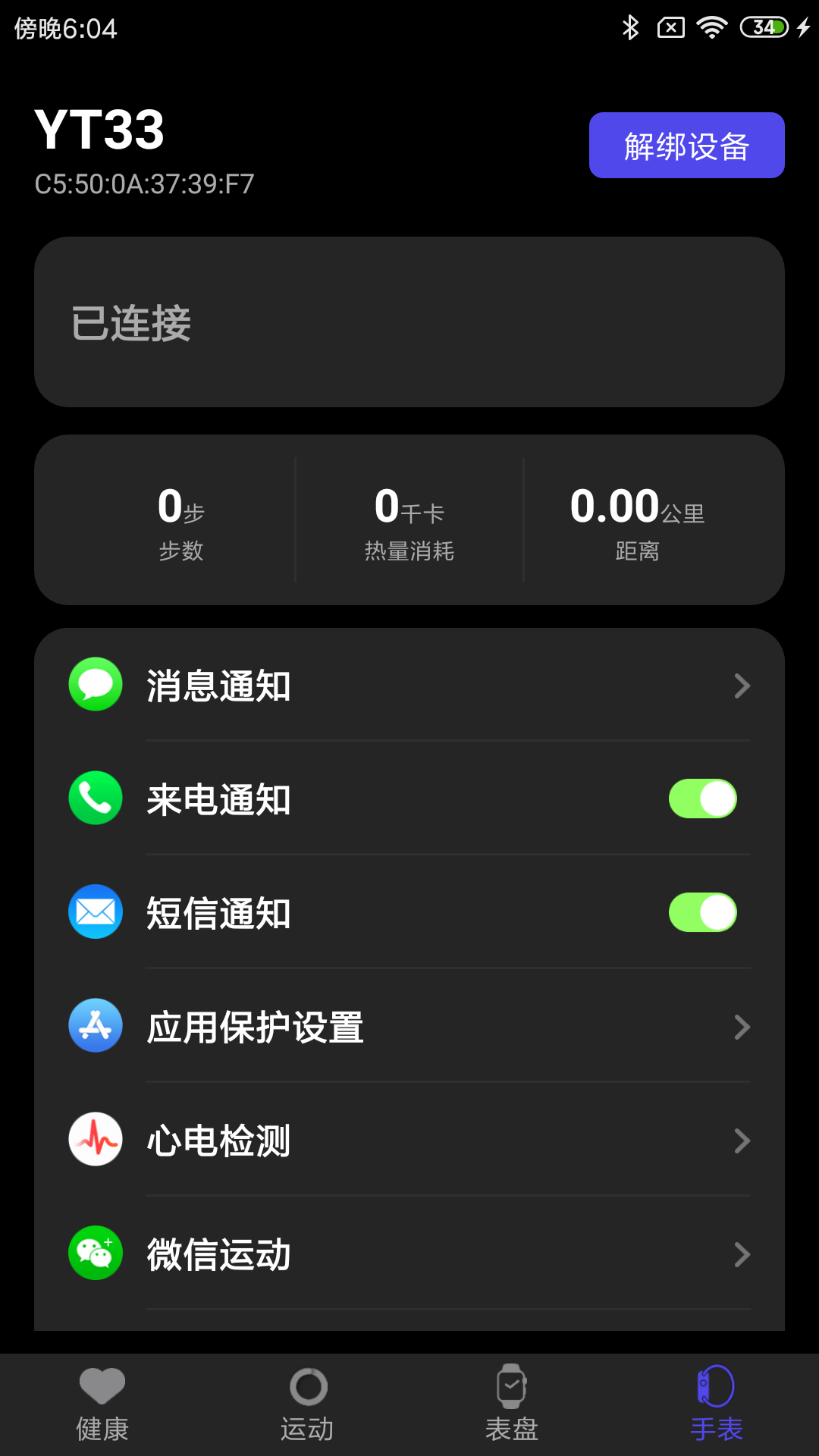
Task: Disable the 来电通知 call notification switch
Action: click(x=702, y=798)
